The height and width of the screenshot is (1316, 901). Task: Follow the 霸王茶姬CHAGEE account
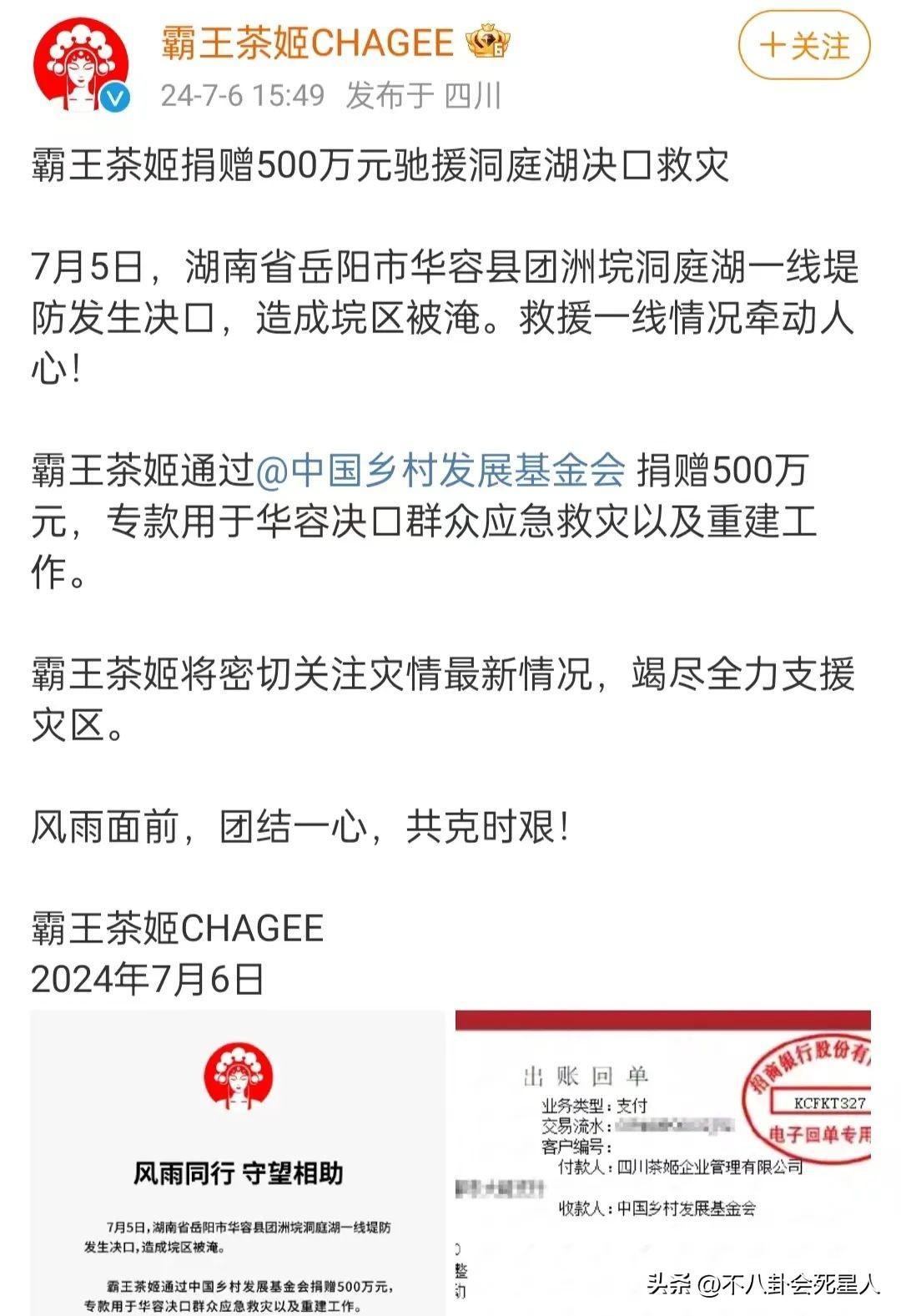tap(803, 46)
